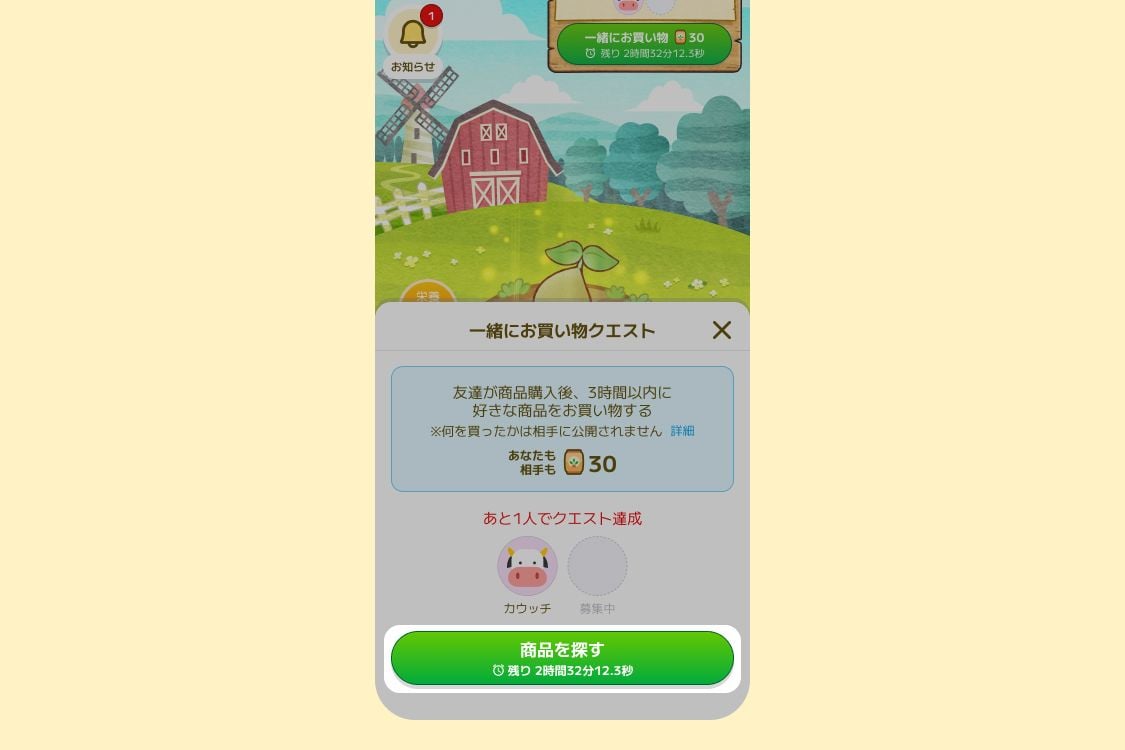
Task: Close the 一緒にお買い物クエスト sheet
Action: (x=721, y=330)
